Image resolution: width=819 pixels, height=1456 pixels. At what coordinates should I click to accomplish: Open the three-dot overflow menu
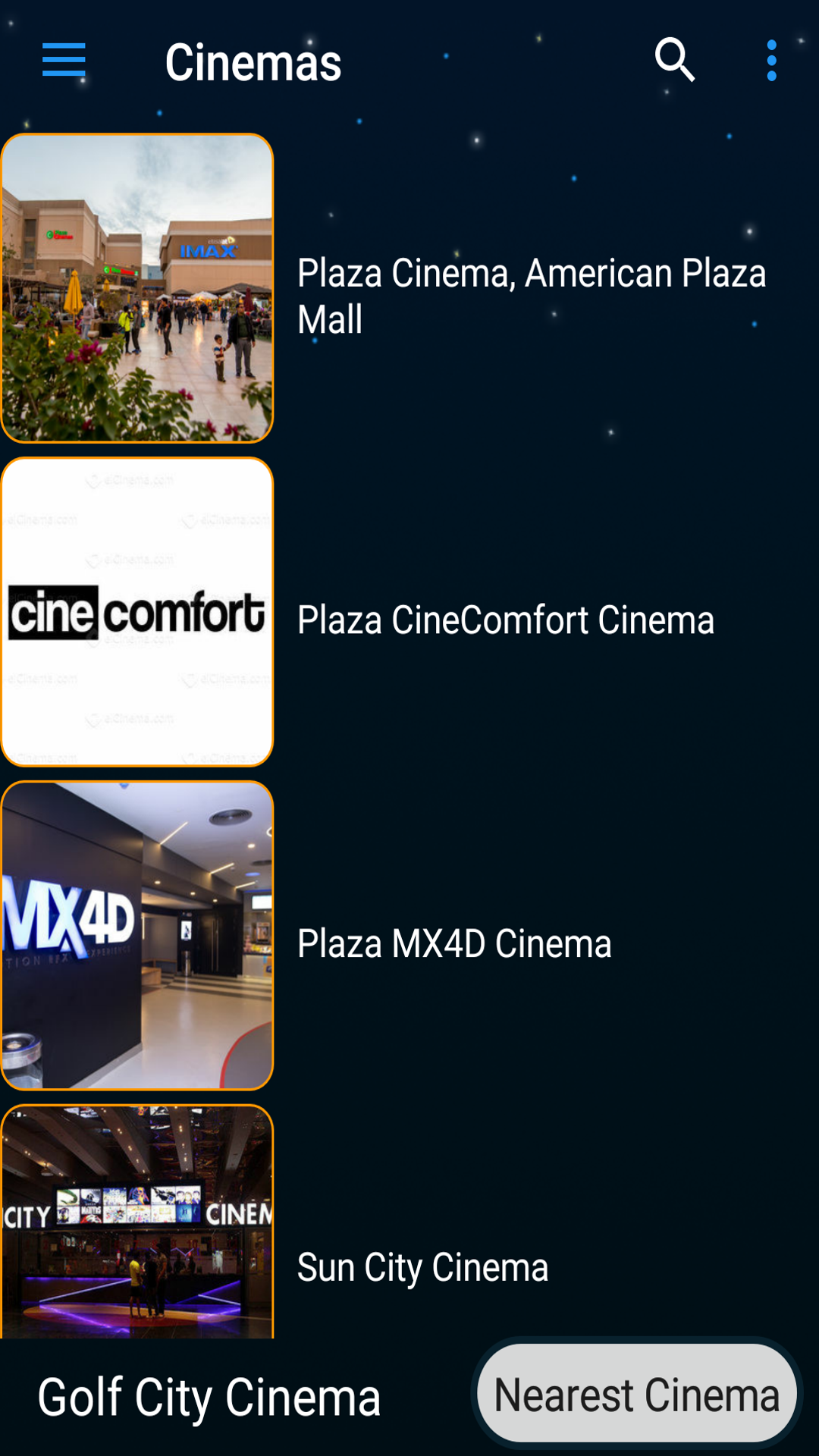coord(771,61)
